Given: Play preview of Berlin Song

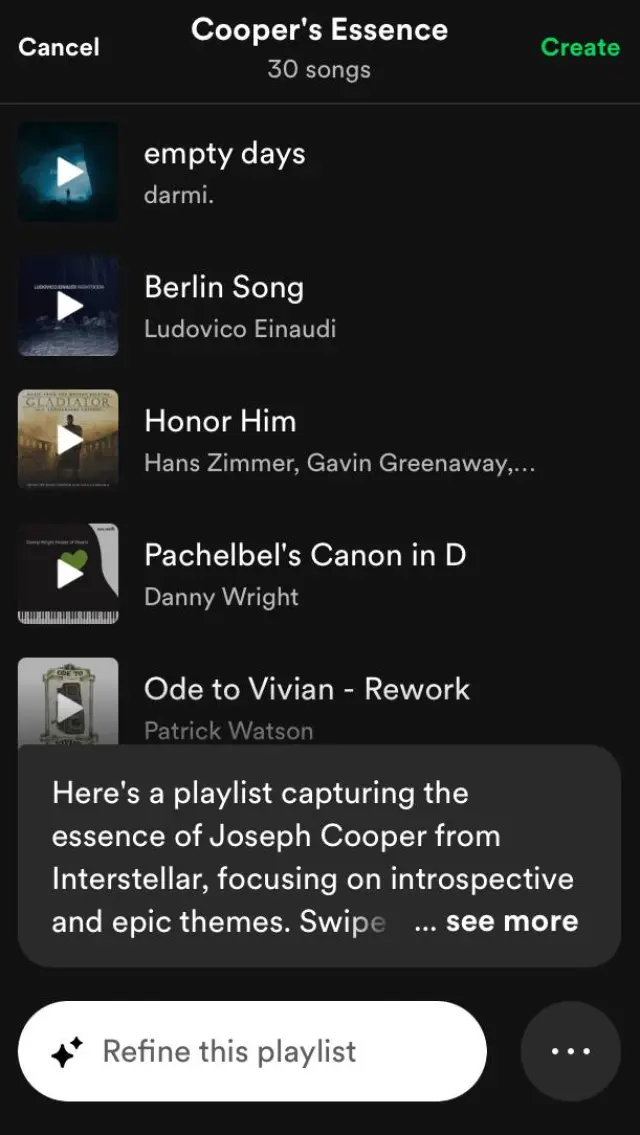Looking at the screenshot, I should [x=68, y=305].
